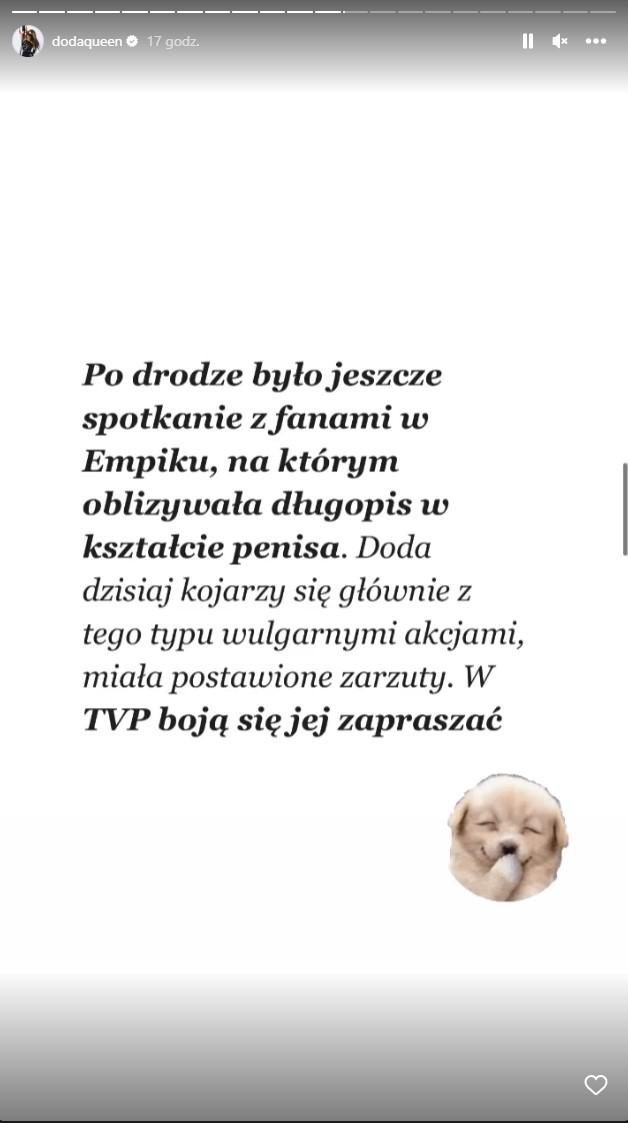Visit the dodaqueen username link
Viewport: 628px width, 1123px height.
(87, 41)
